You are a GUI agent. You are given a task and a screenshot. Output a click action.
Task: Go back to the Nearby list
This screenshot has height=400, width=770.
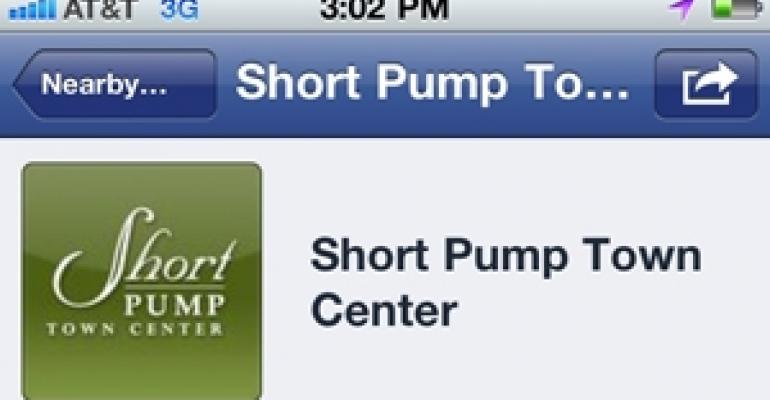click(x=115, y=85)
